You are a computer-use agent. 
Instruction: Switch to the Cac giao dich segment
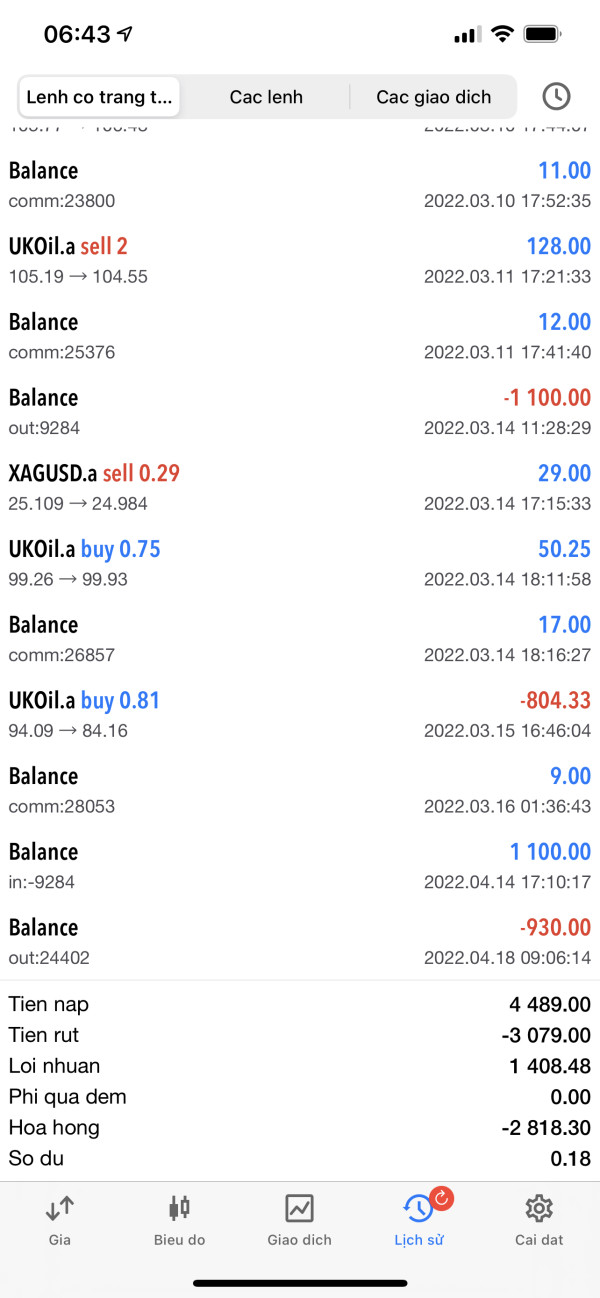tap(433, 97)
